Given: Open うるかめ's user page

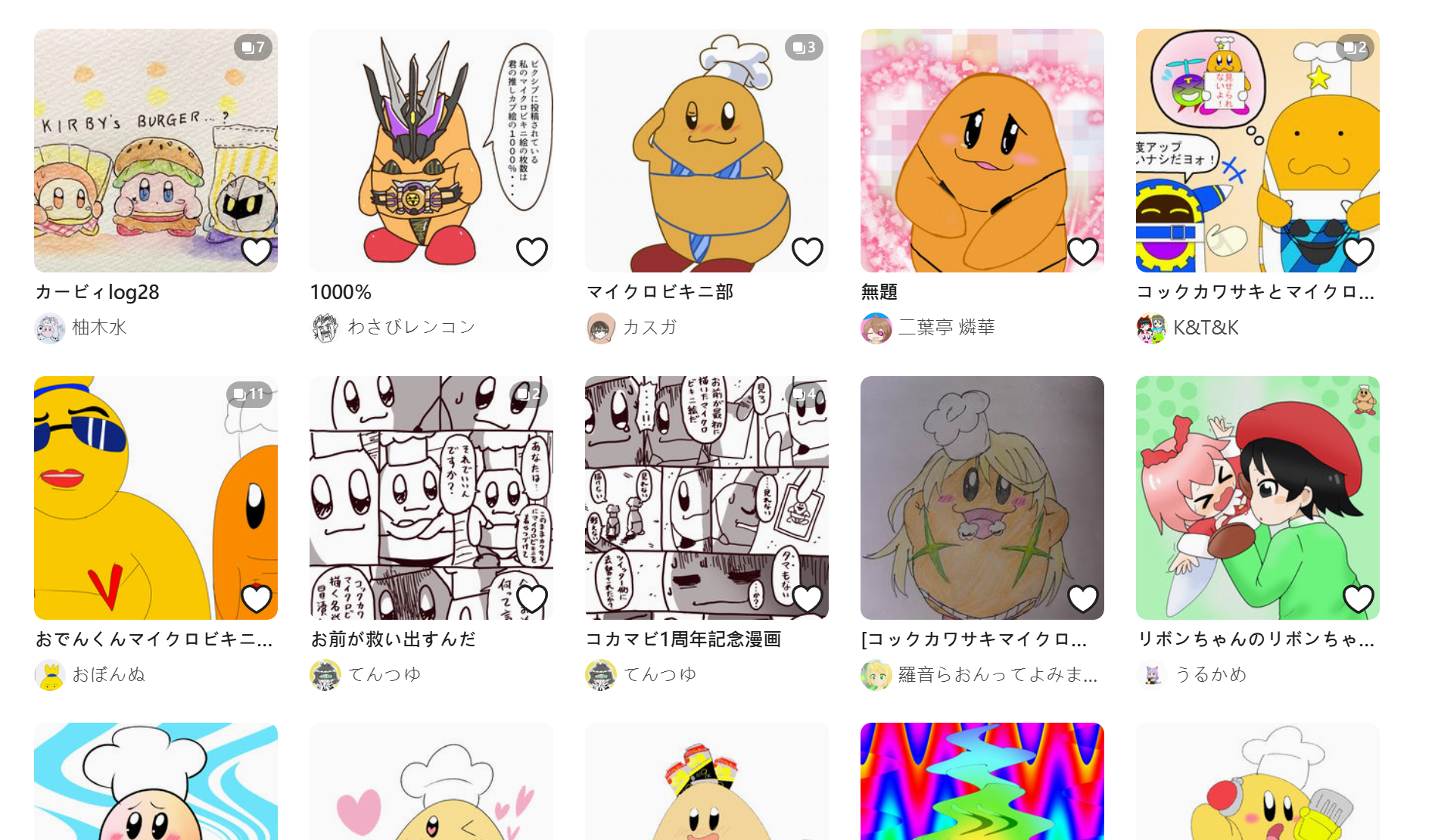Looking at the screenshot, I should point(1210,674).
